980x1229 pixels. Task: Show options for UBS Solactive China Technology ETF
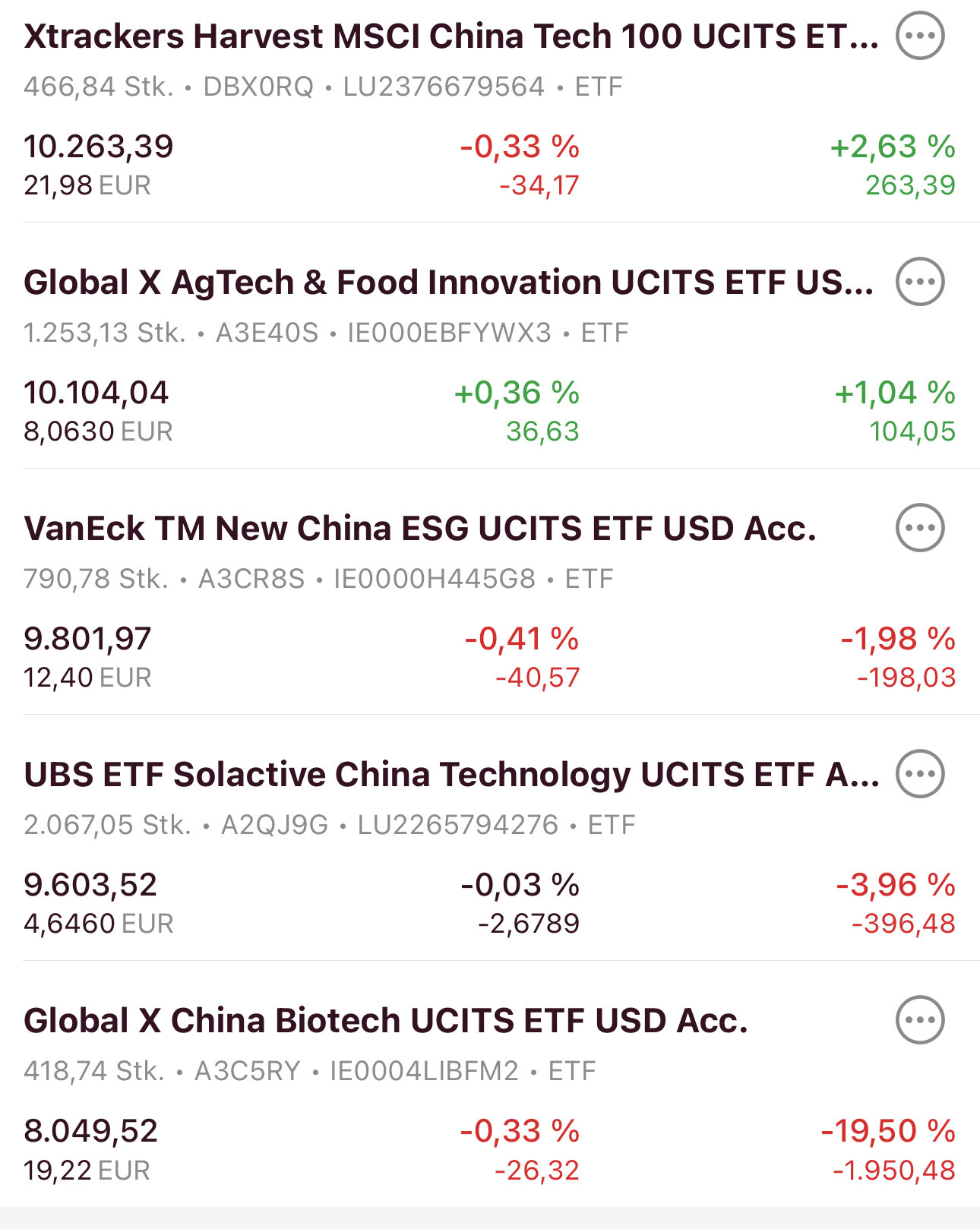pos(920,774)
